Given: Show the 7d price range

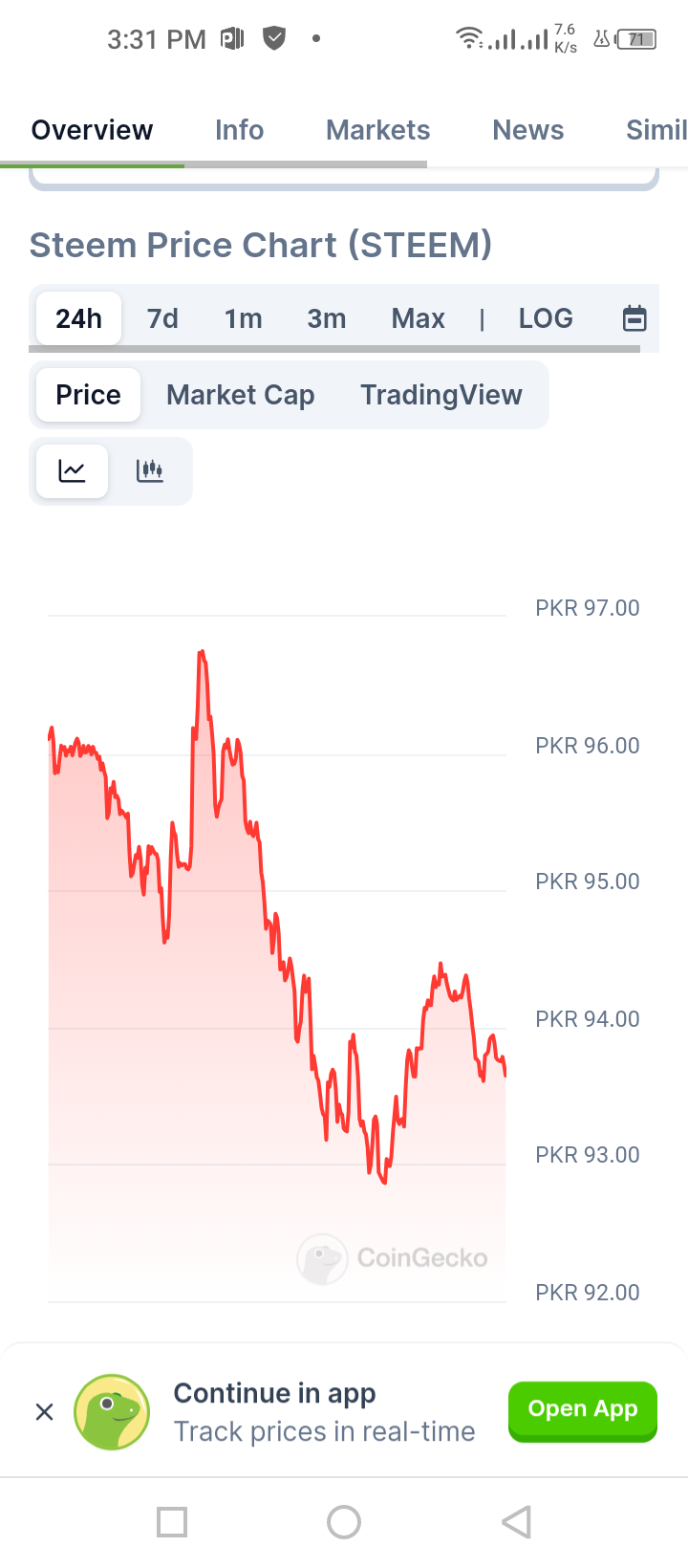Looking at the screenshot, I should pyautogui.click(x=162, y=318).
